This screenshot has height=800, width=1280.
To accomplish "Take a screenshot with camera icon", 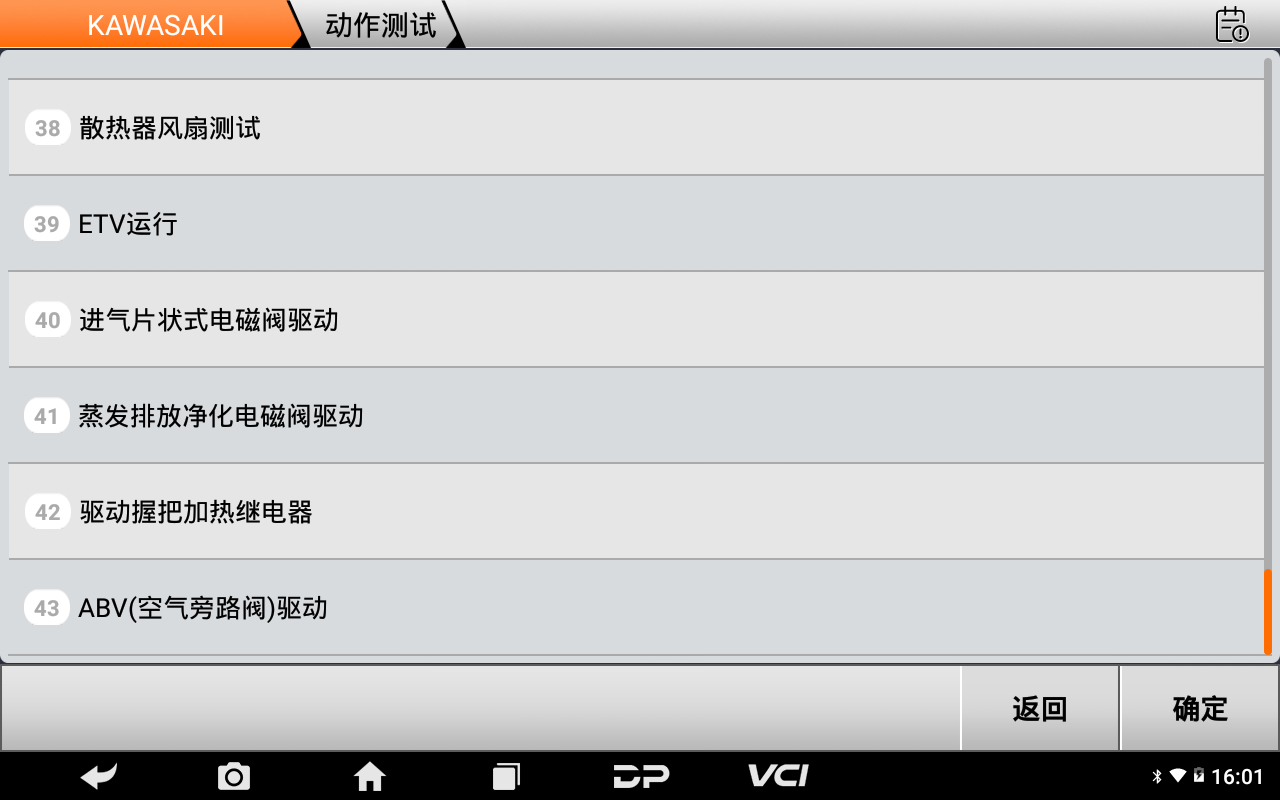I will tap(234, 776).
